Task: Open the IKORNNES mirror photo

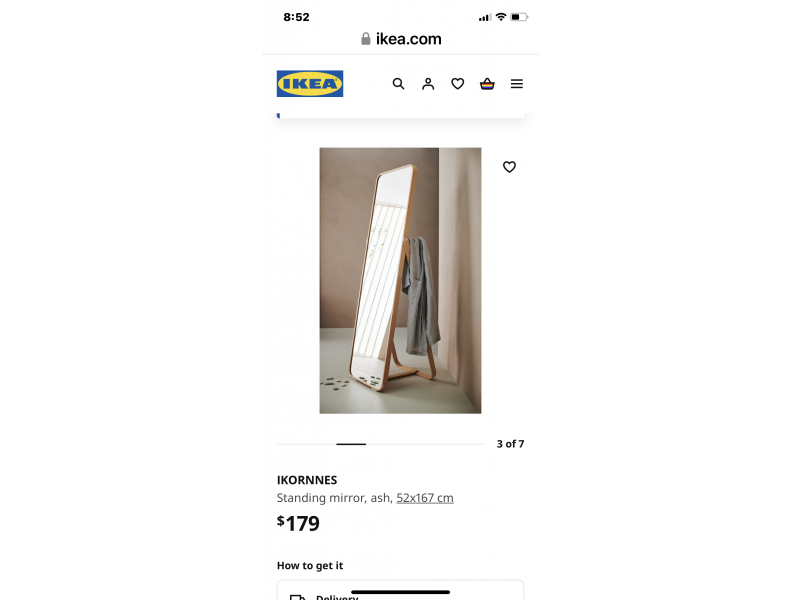Action: coord(400,280)
